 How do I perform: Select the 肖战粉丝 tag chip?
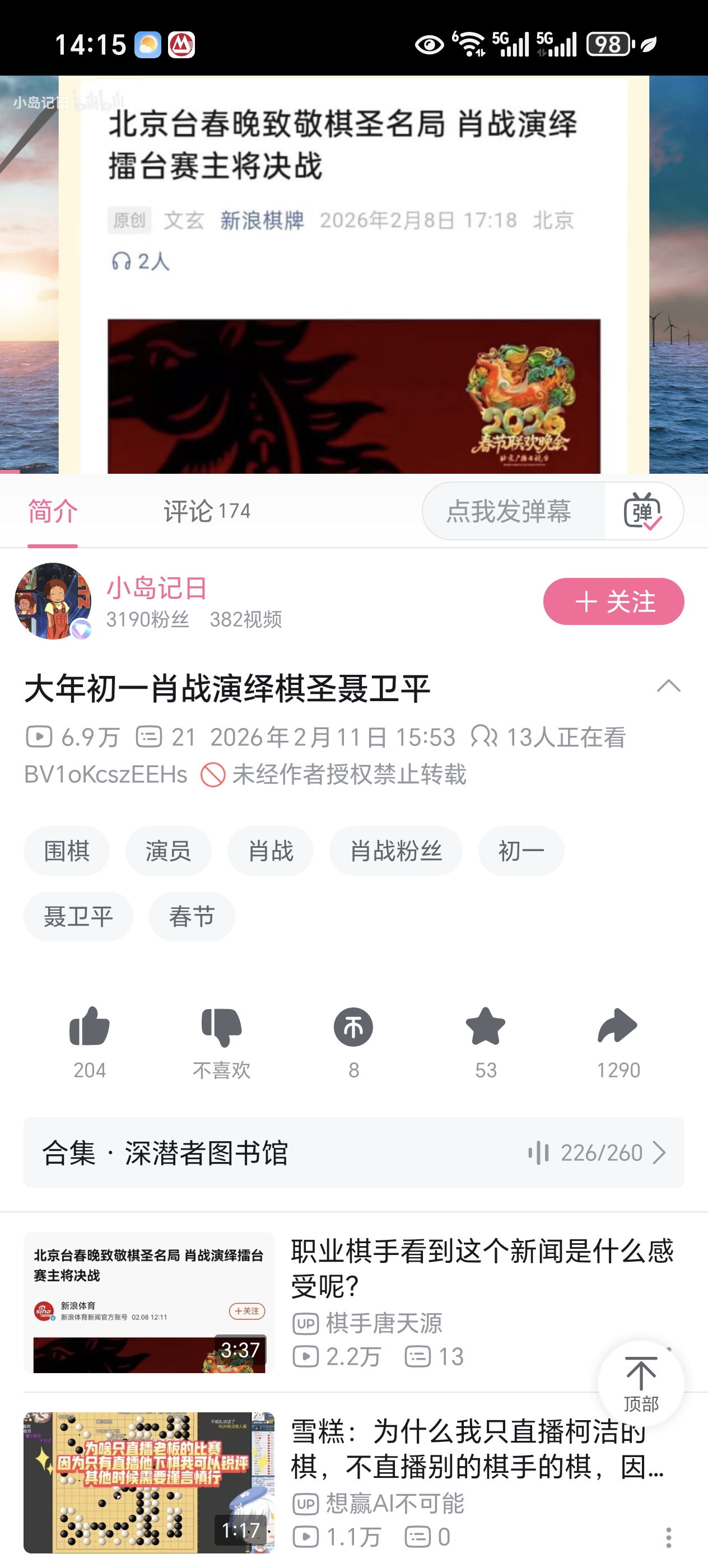tap(395, 850)
